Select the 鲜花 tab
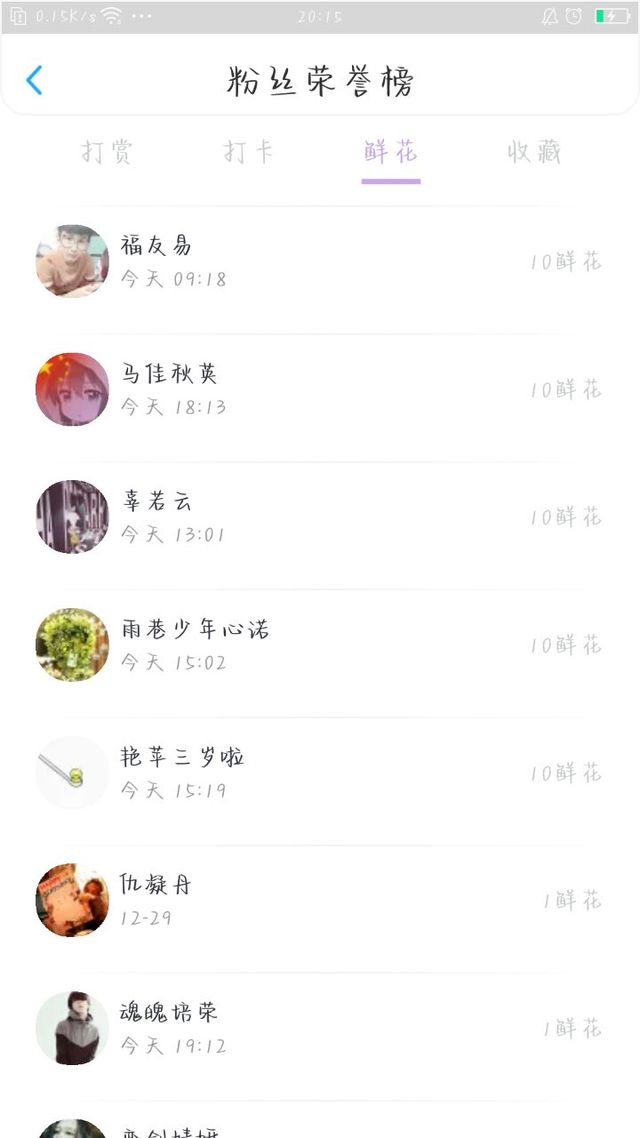 coord(390,152)
